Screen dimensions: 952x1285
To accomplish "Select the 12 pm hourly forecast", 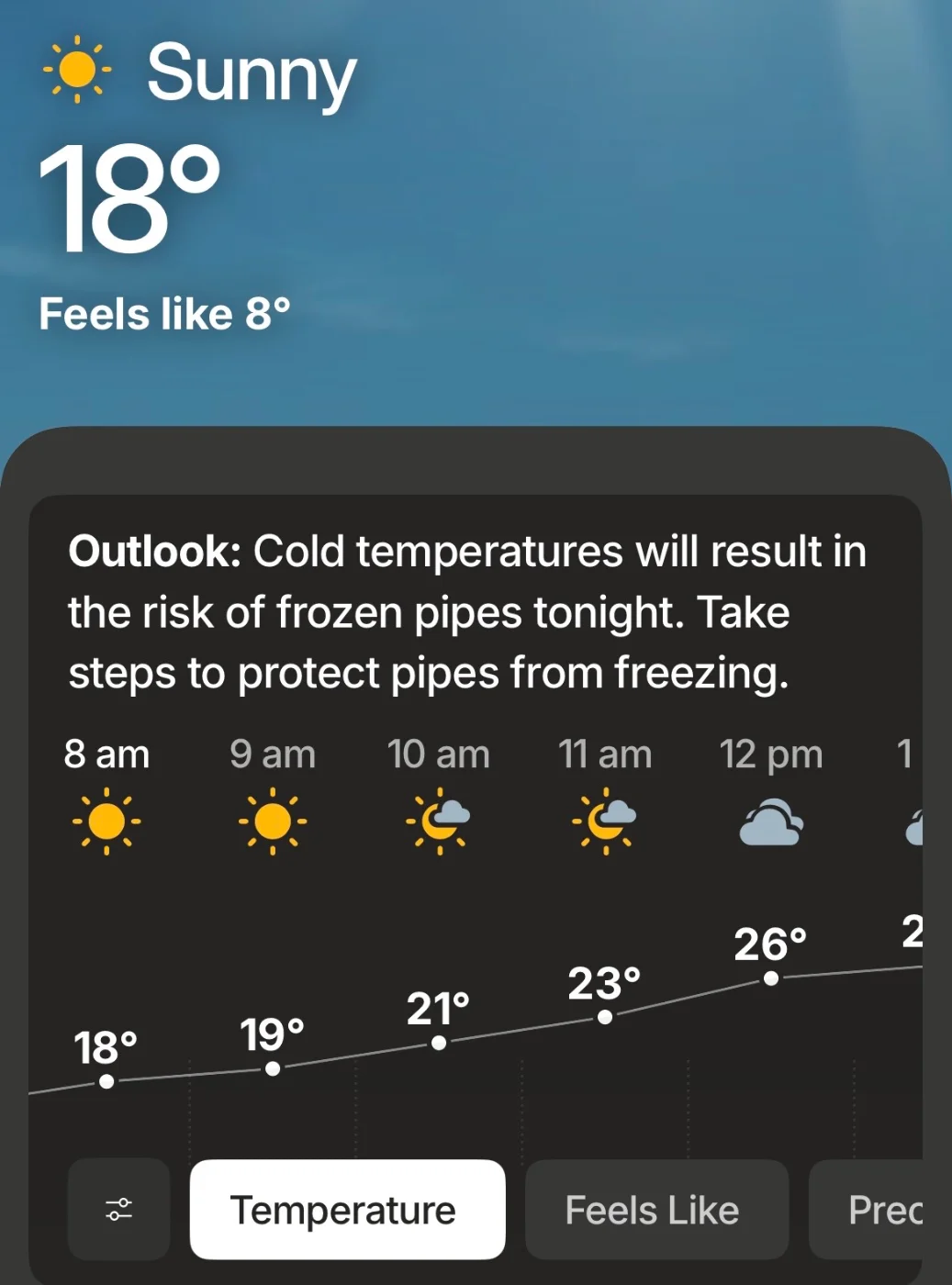I will 770,797.
